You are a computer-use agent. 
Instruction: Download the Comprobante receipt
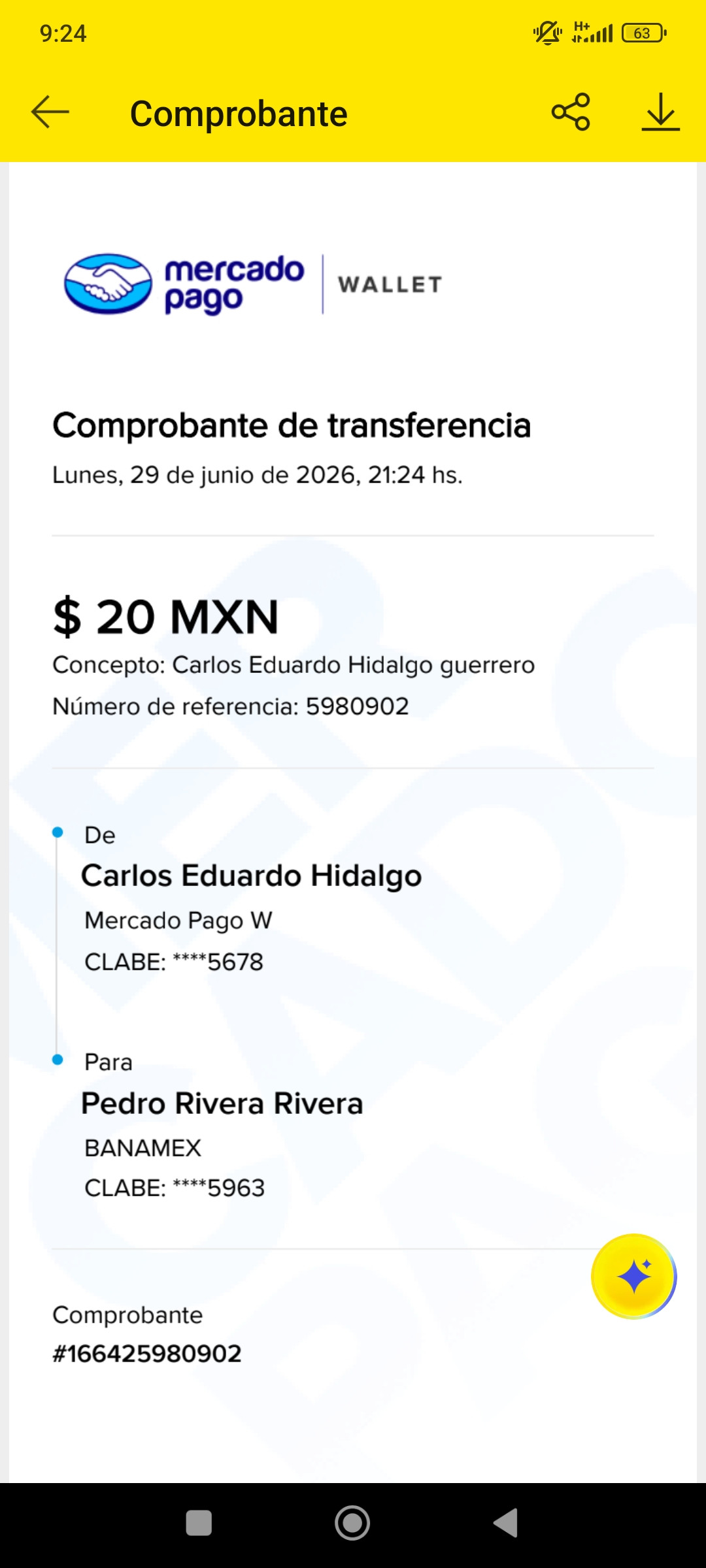660,112
